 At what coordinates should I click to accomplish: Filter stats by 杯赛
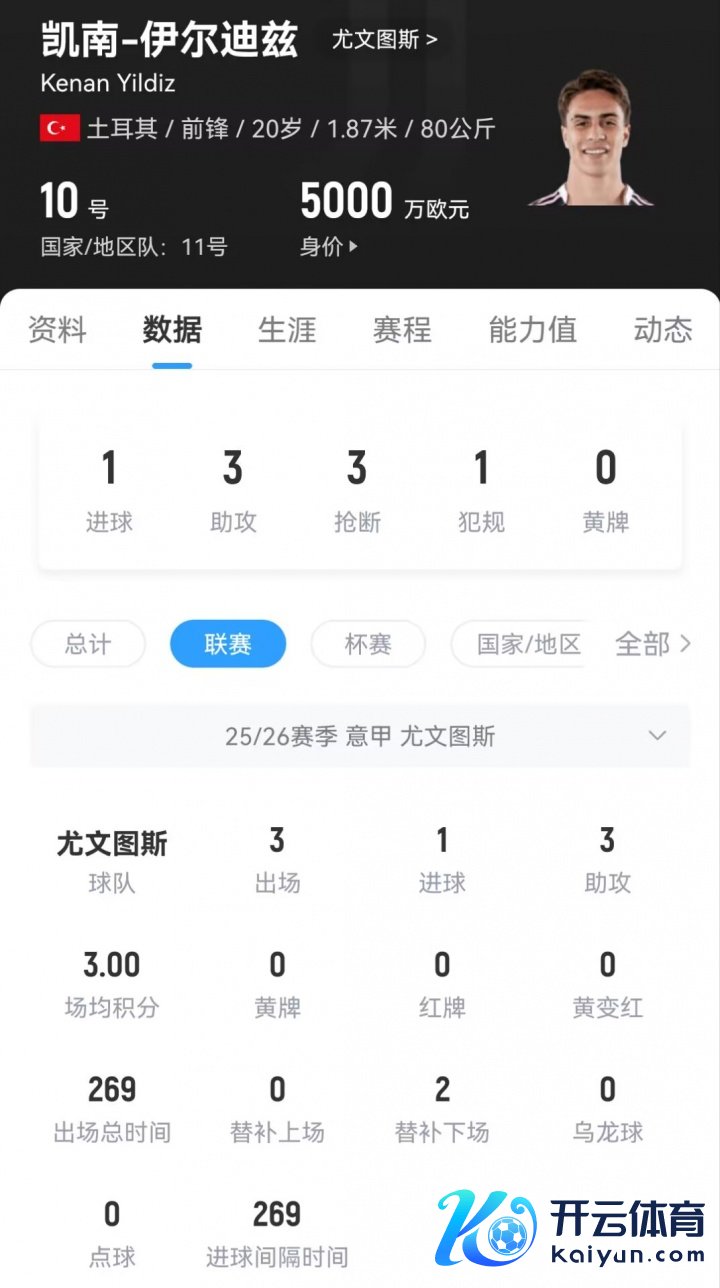tap(368, 644)
